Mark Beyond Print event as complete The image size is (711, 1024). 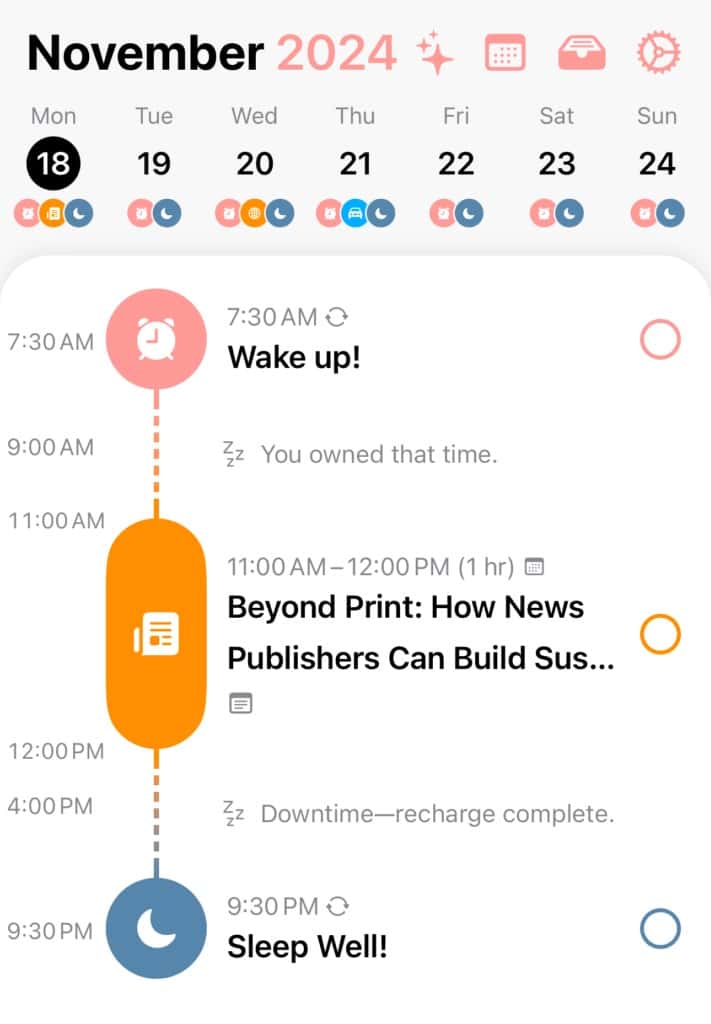(660, 633)
